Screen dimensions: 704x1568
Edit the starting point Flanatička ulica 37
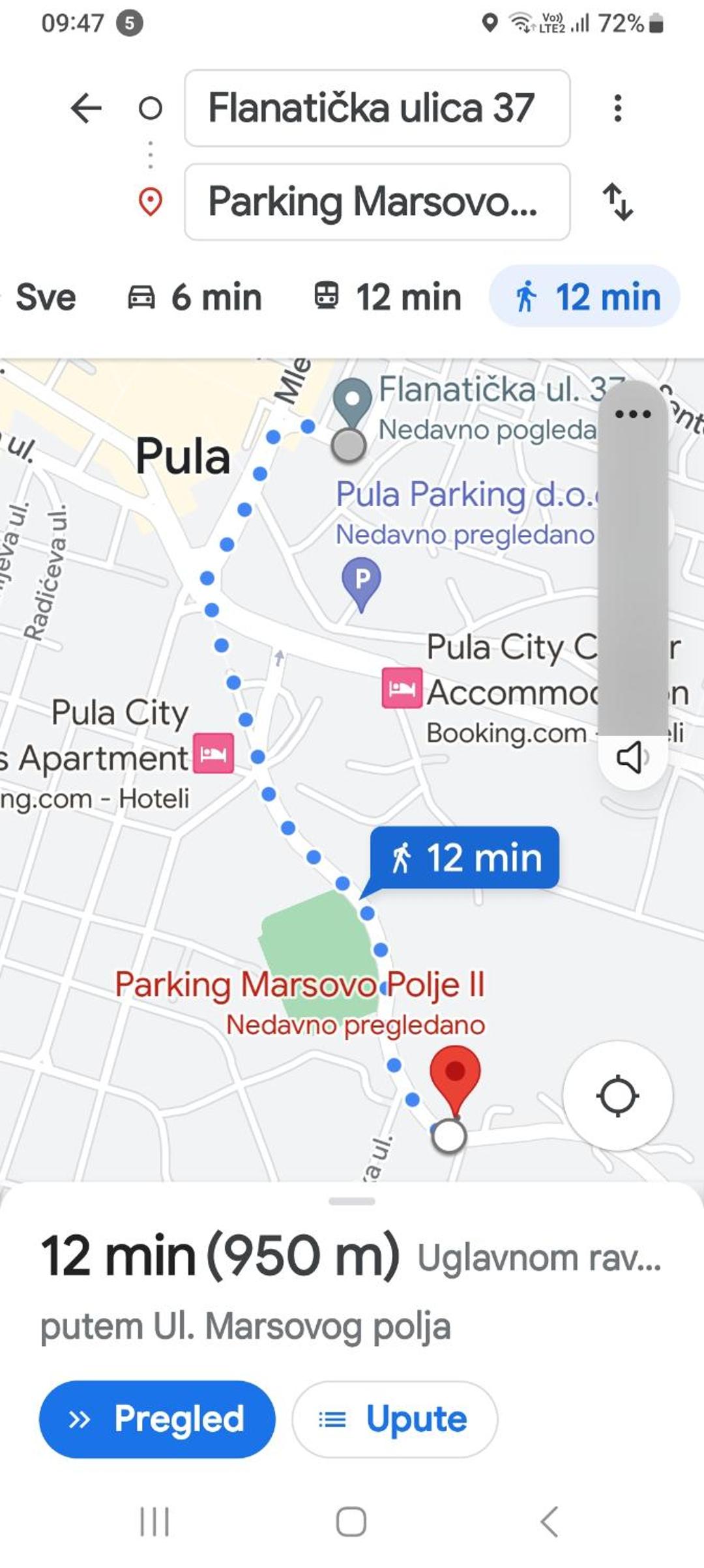[x=377, y=108]
